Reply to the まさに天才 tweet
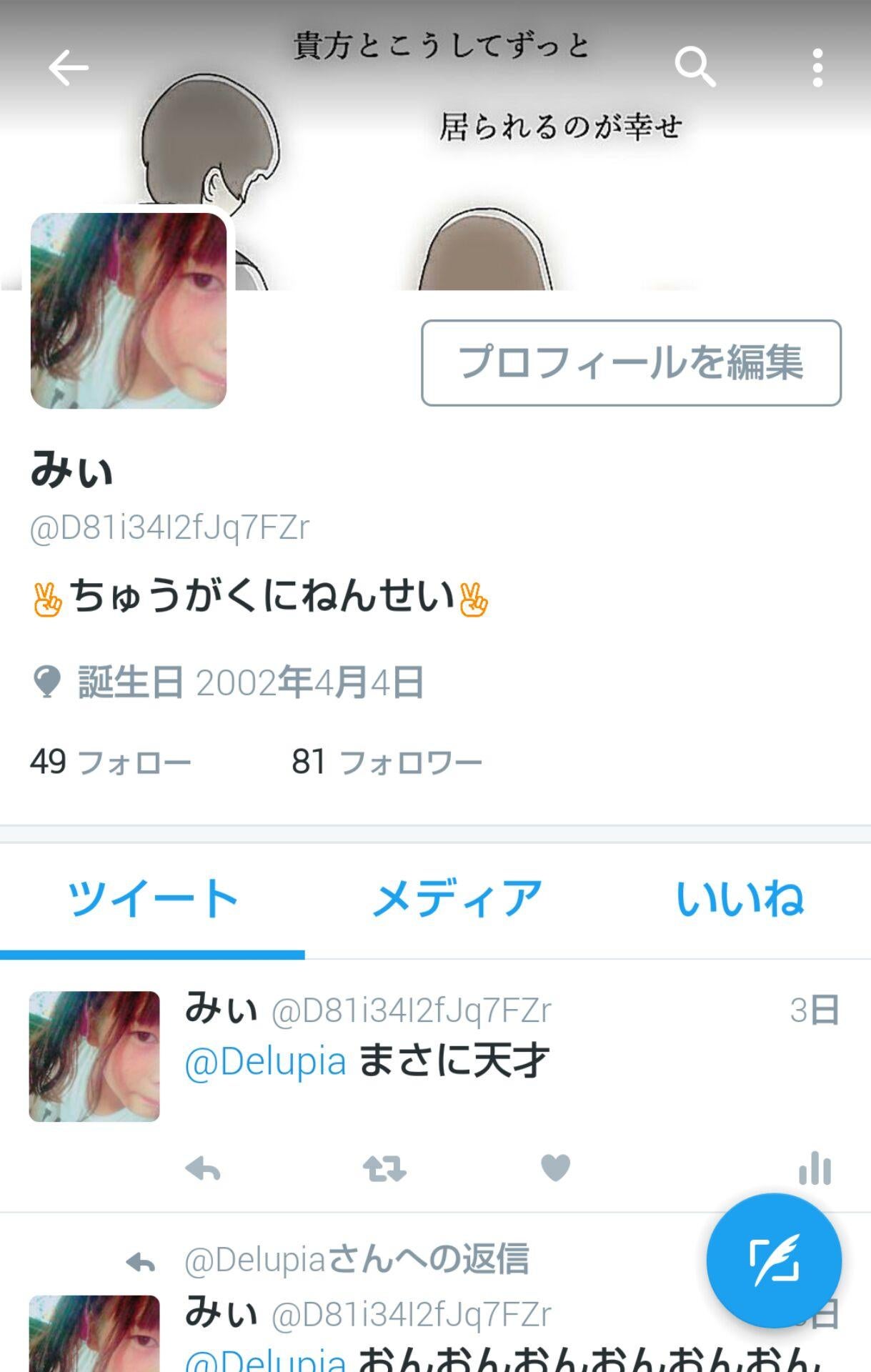Screen dimensions: 871x1372 coord(203,1170)
